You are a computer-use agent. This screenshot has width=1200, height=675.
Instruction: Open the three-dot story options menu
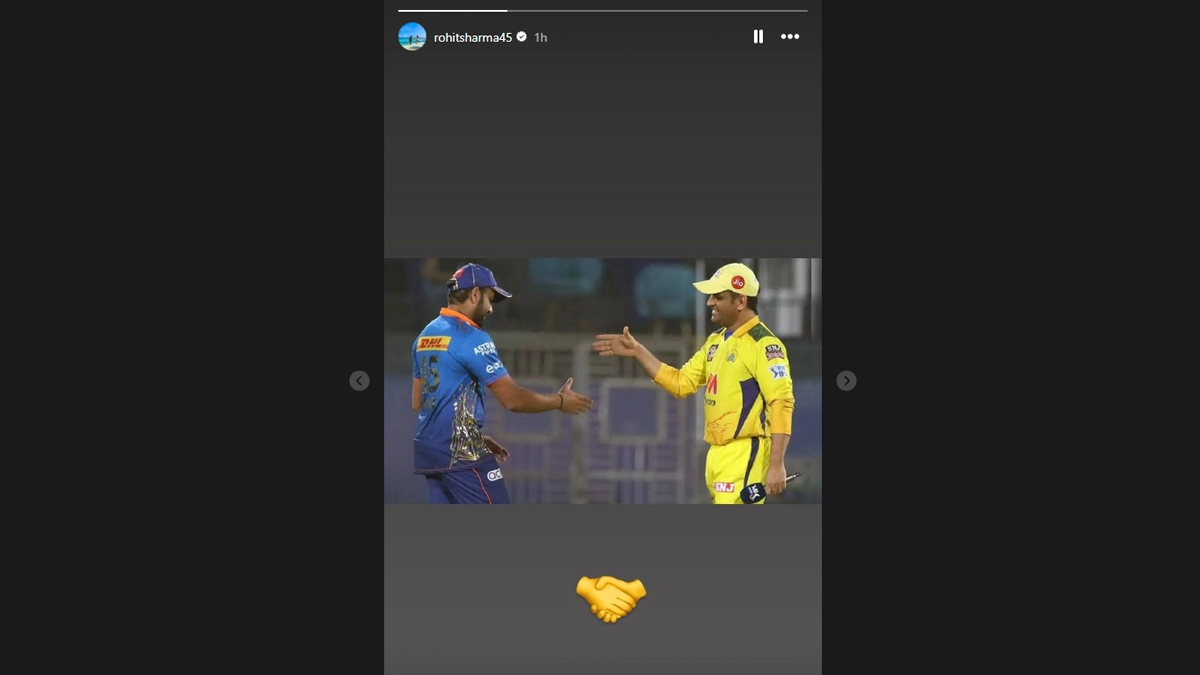[790, 37]
